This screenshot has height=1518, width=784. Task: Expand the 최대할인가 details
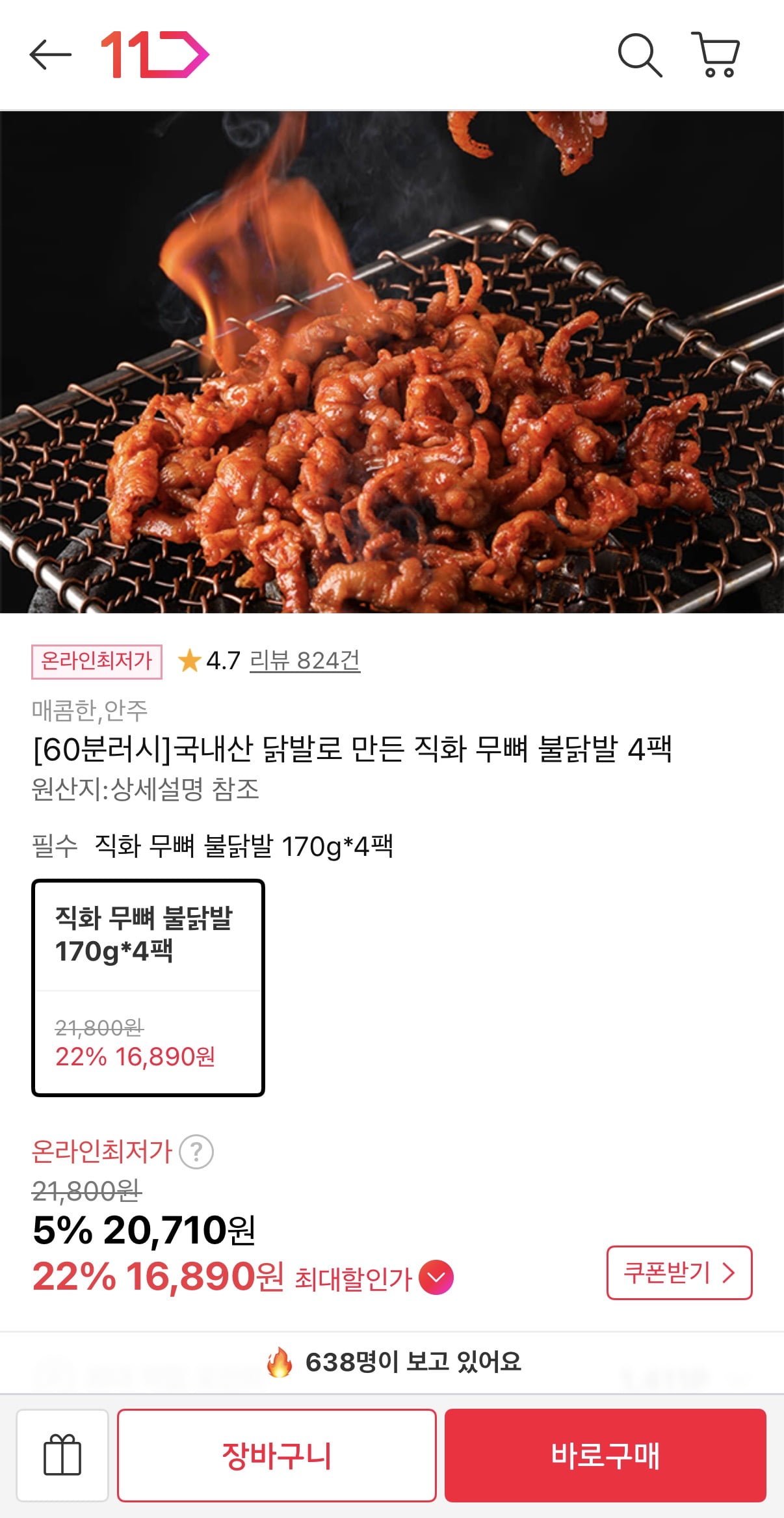[x=436, y=1277]
